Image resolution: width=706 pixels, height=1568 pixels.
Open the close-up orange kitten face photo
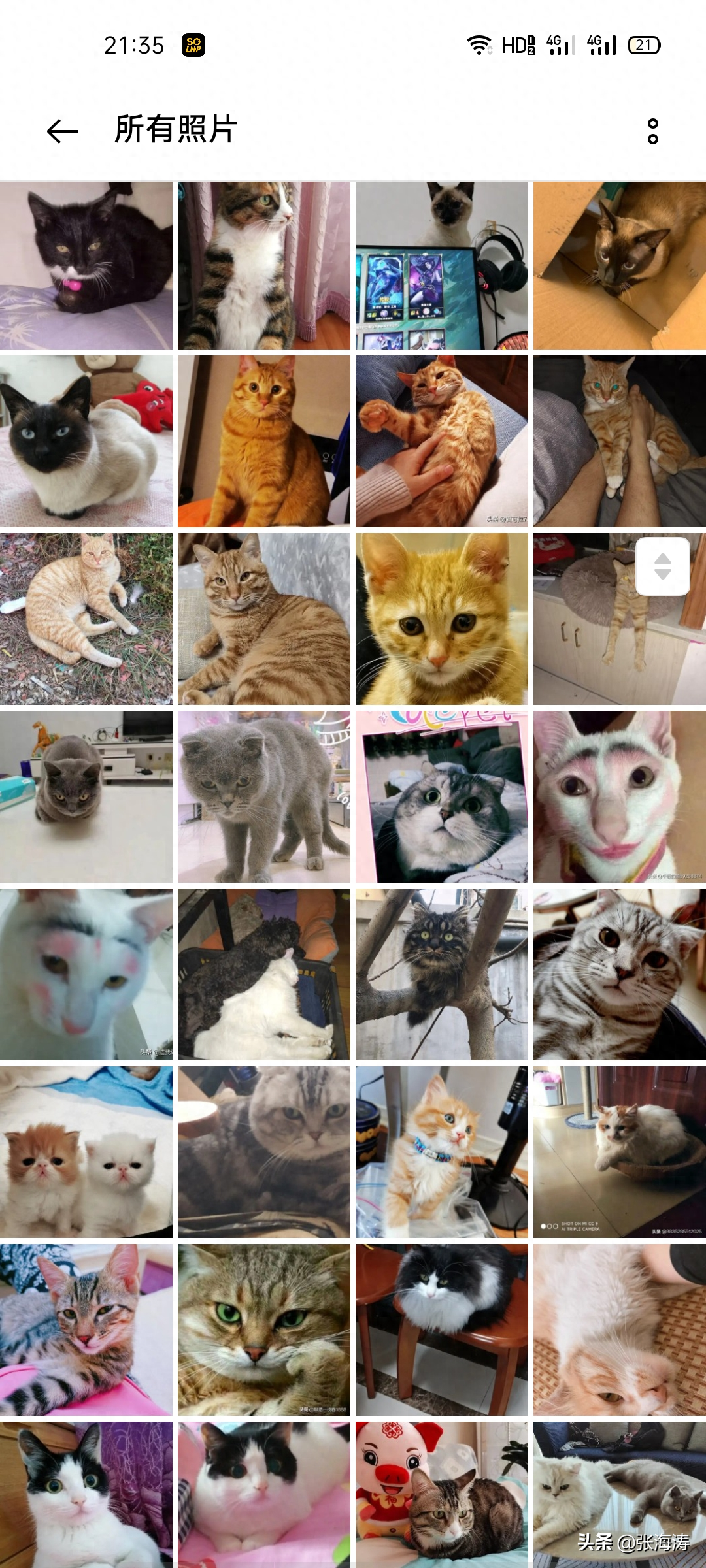pos(441,619)
